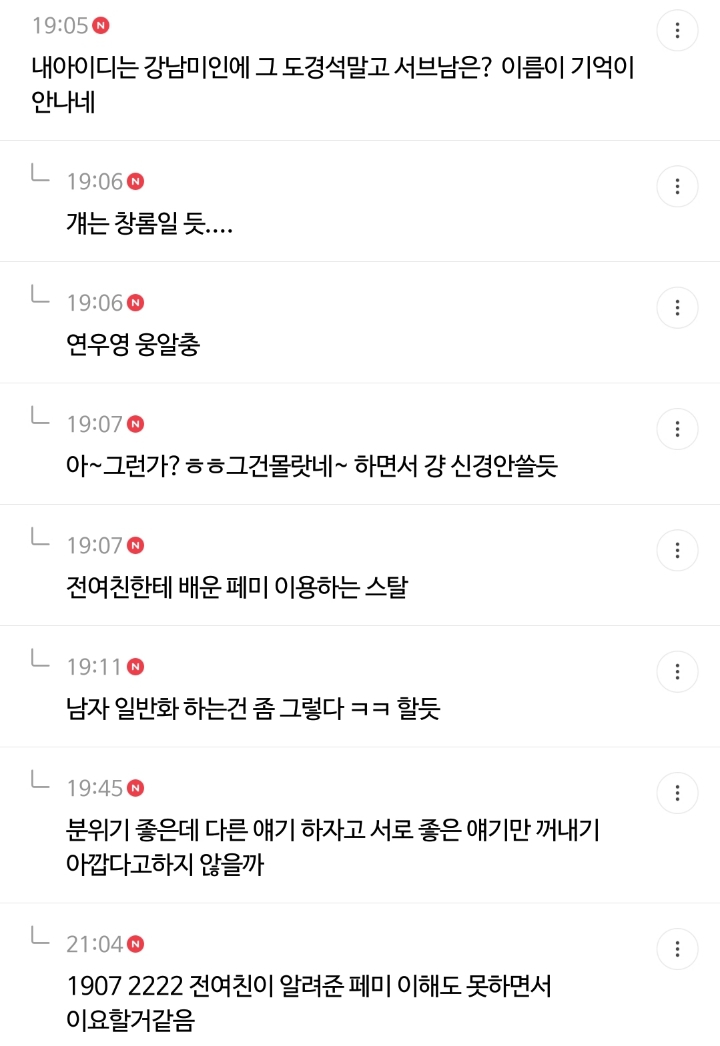
Task: Open options on '남자 일반화 하는건' reply
Action: click(677, 671)
